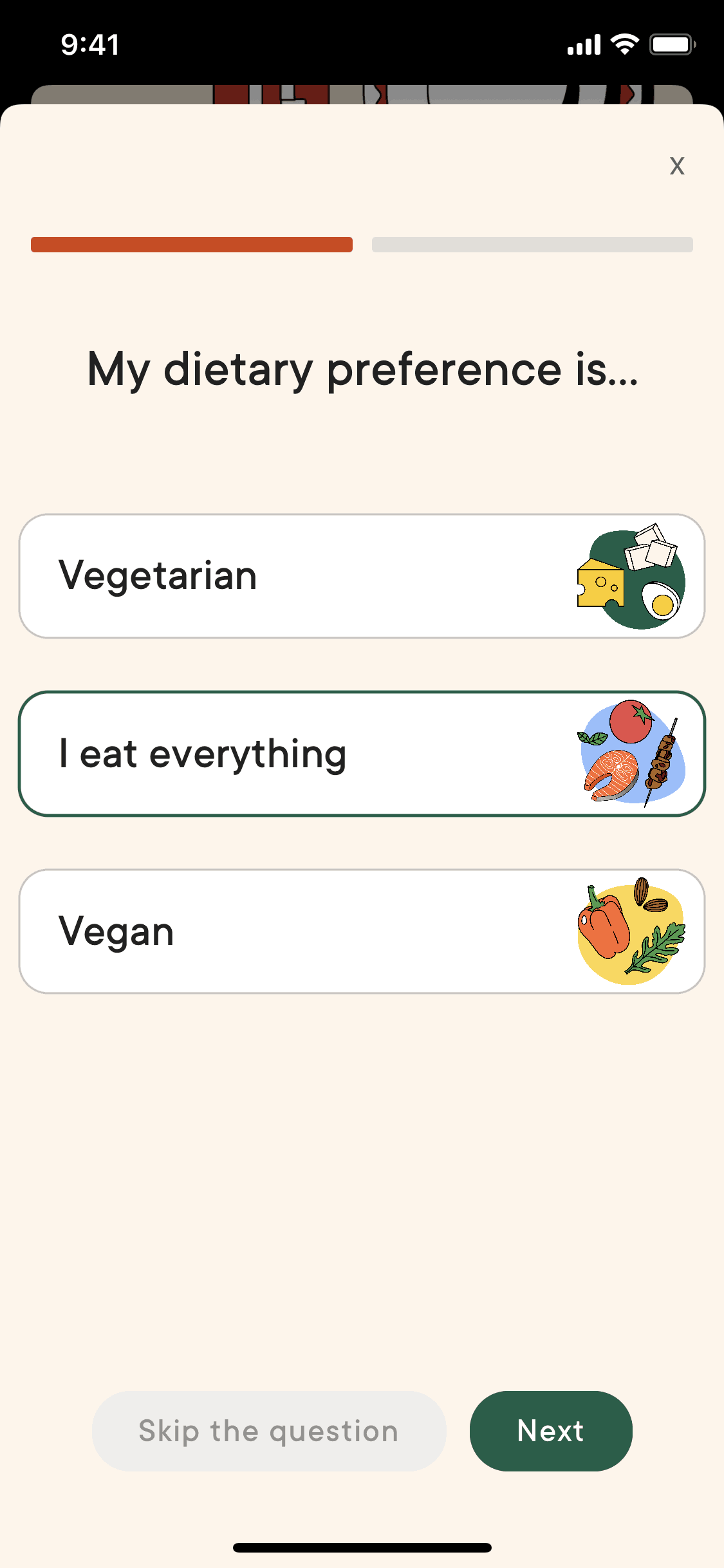Image resolution: width=724 pixels, height=1568 pixels.
Task: Close the dietary preference questionnaire
Action: pos(676,166)
